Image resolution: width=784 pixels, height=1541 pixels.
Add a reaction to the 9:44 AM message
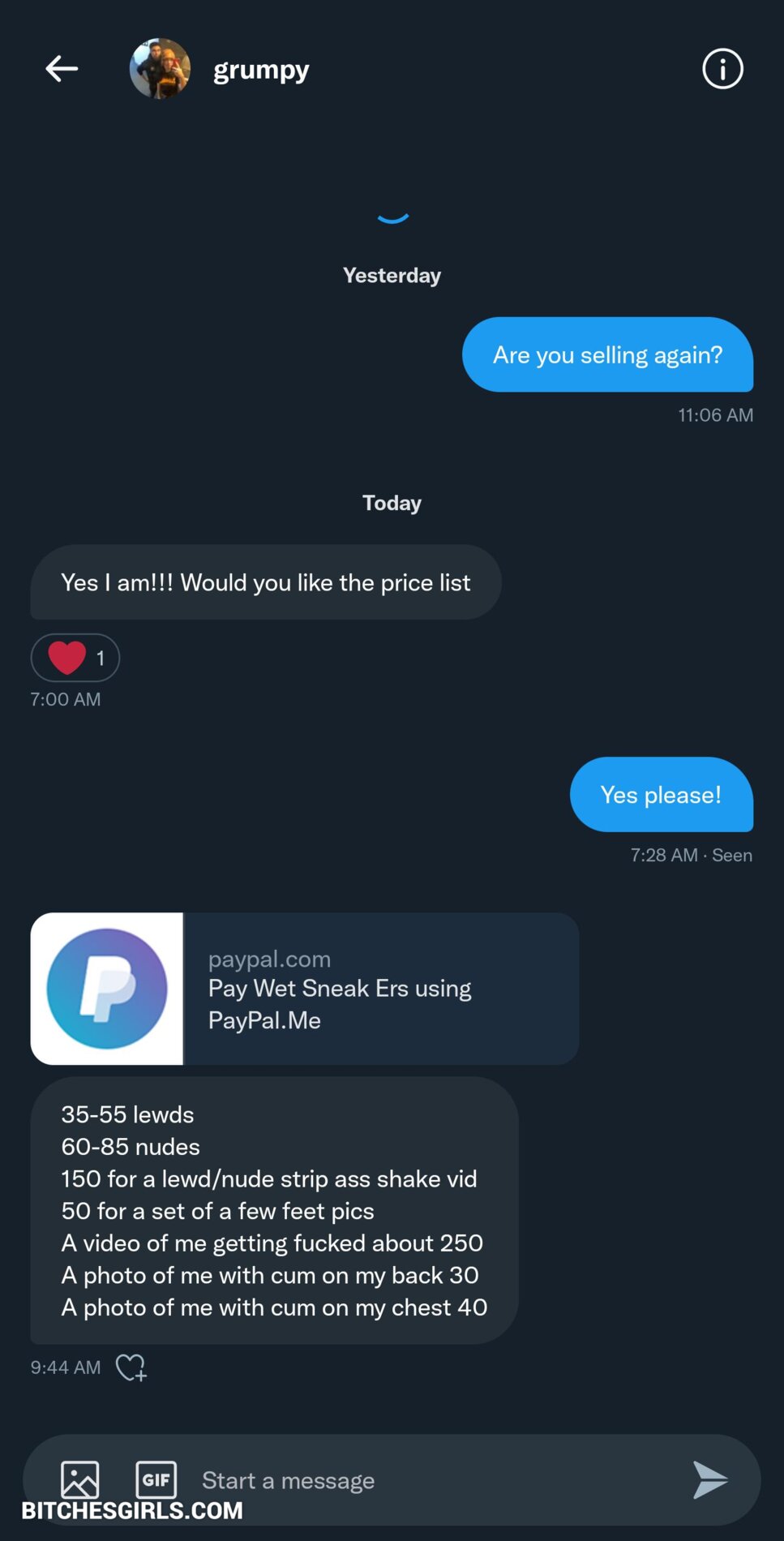click(131, 1367)
